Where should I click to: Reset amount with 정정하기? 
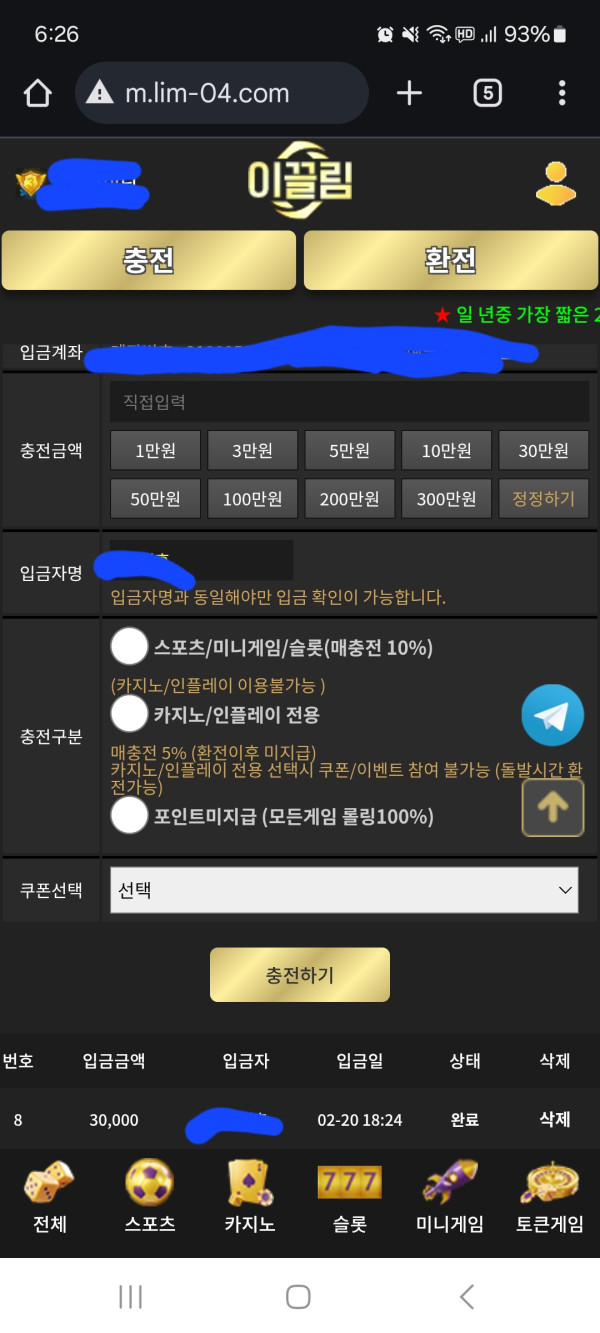543,498
